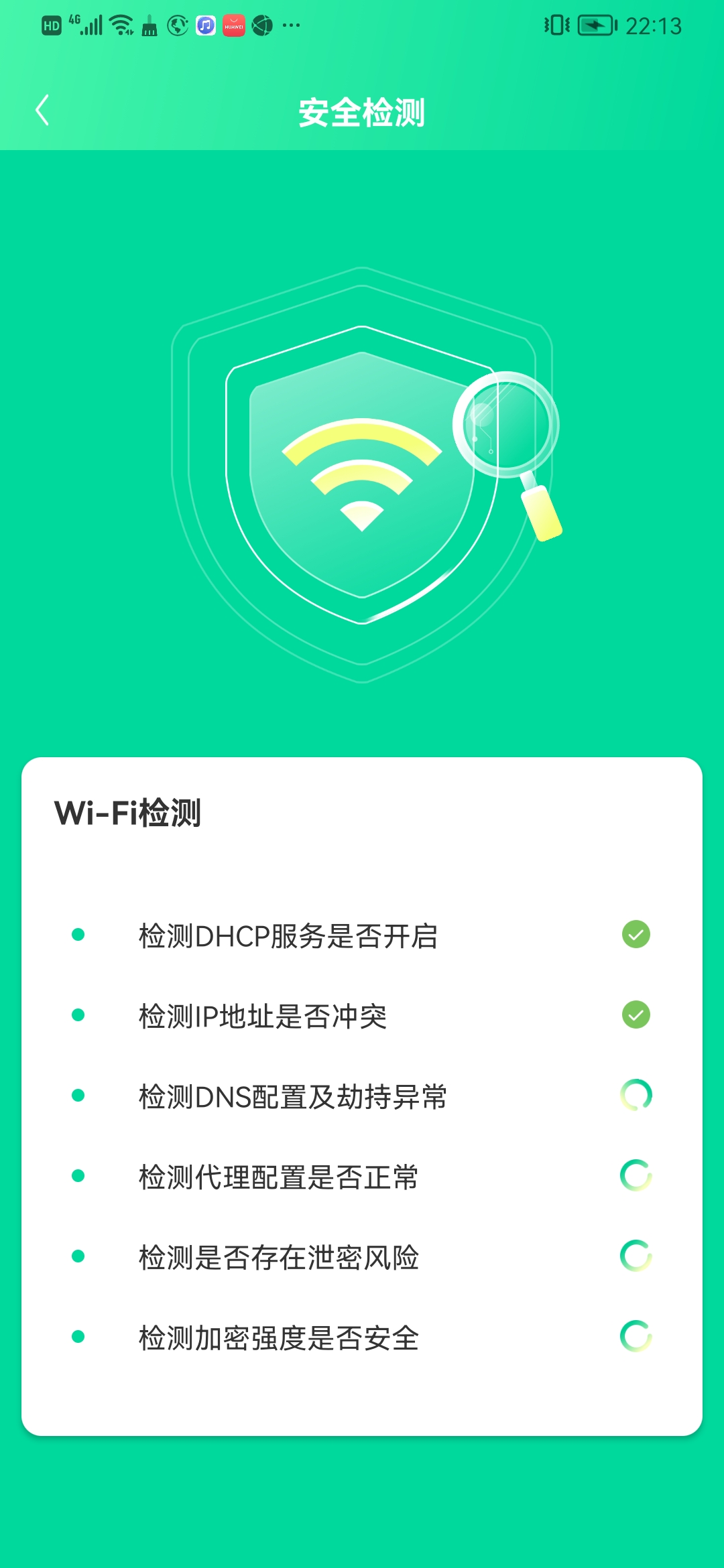
Task: Tap the Huawei AppGallery status icon
Action: [233, 25]
